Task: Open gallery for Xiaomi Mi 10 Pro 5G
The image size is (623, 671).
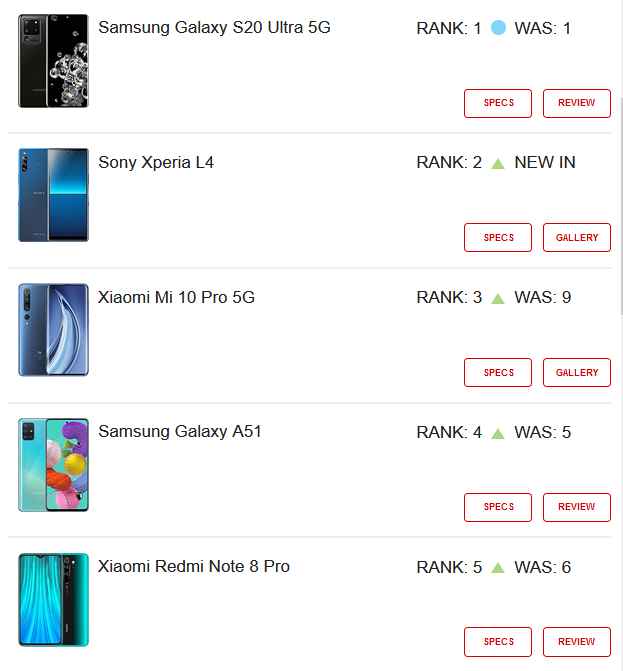Action: click(576, 372)
